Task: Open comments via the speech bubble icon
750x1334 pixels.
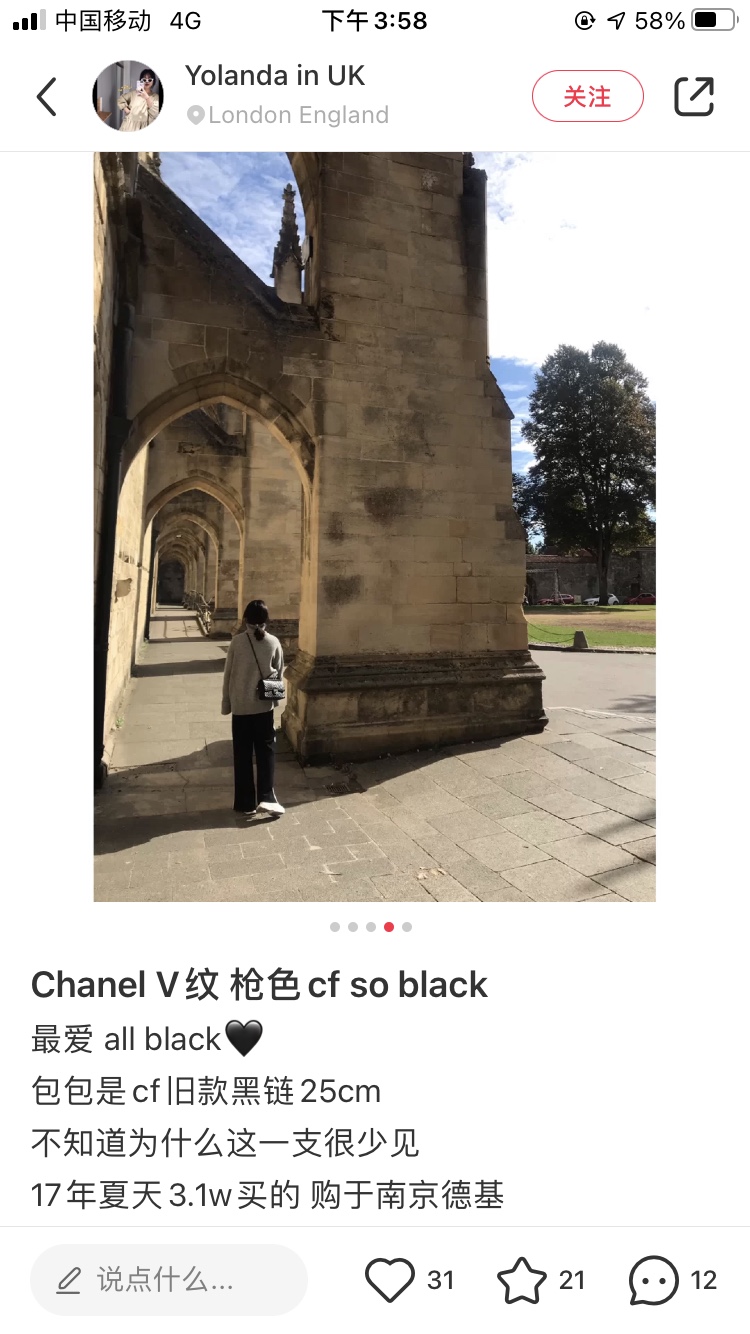Action: click(653, 1280)
